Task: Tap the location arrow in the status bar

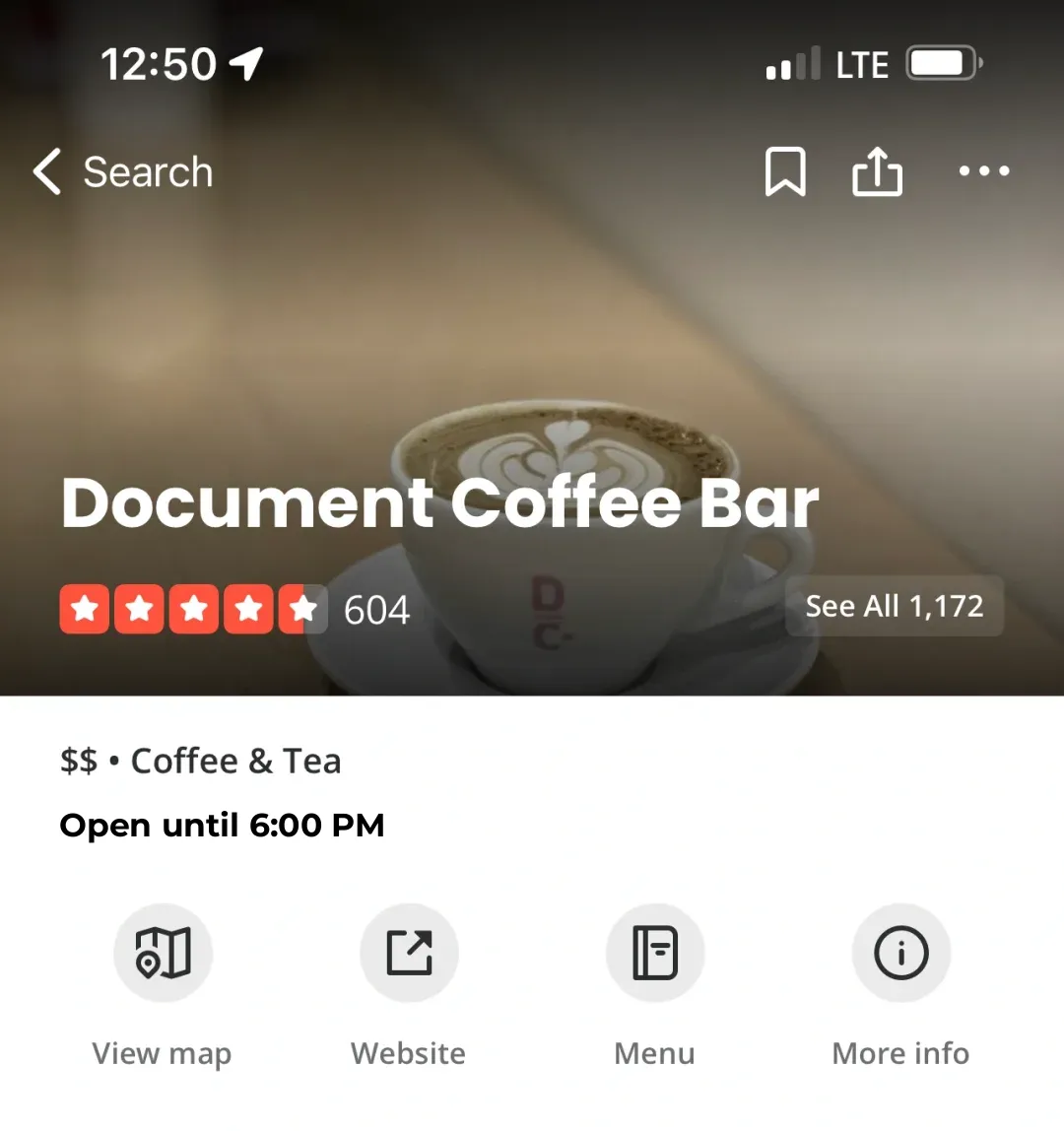Action: tap(243, 62)
